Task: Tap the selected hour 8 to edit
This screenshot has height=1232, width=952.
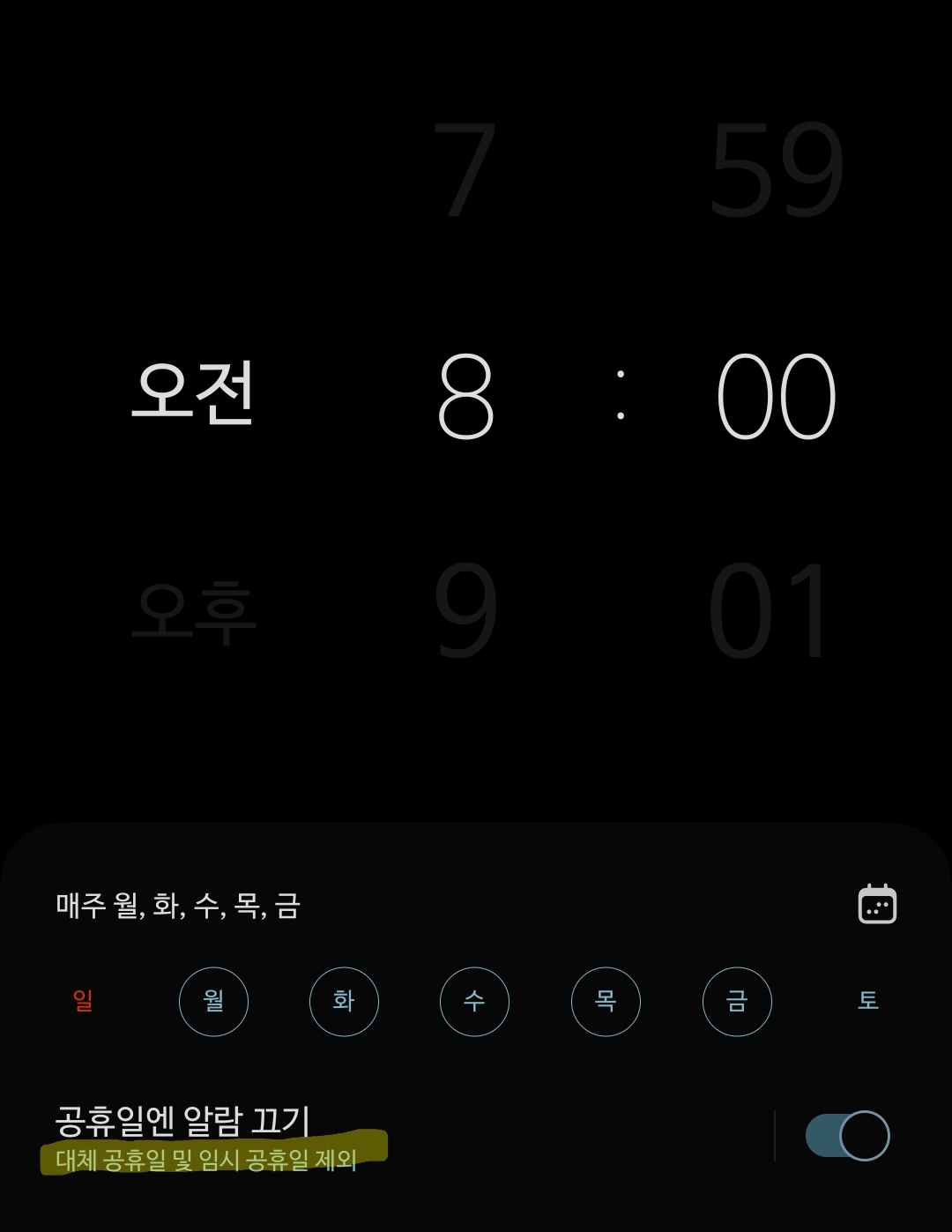Action: [465, 397]
